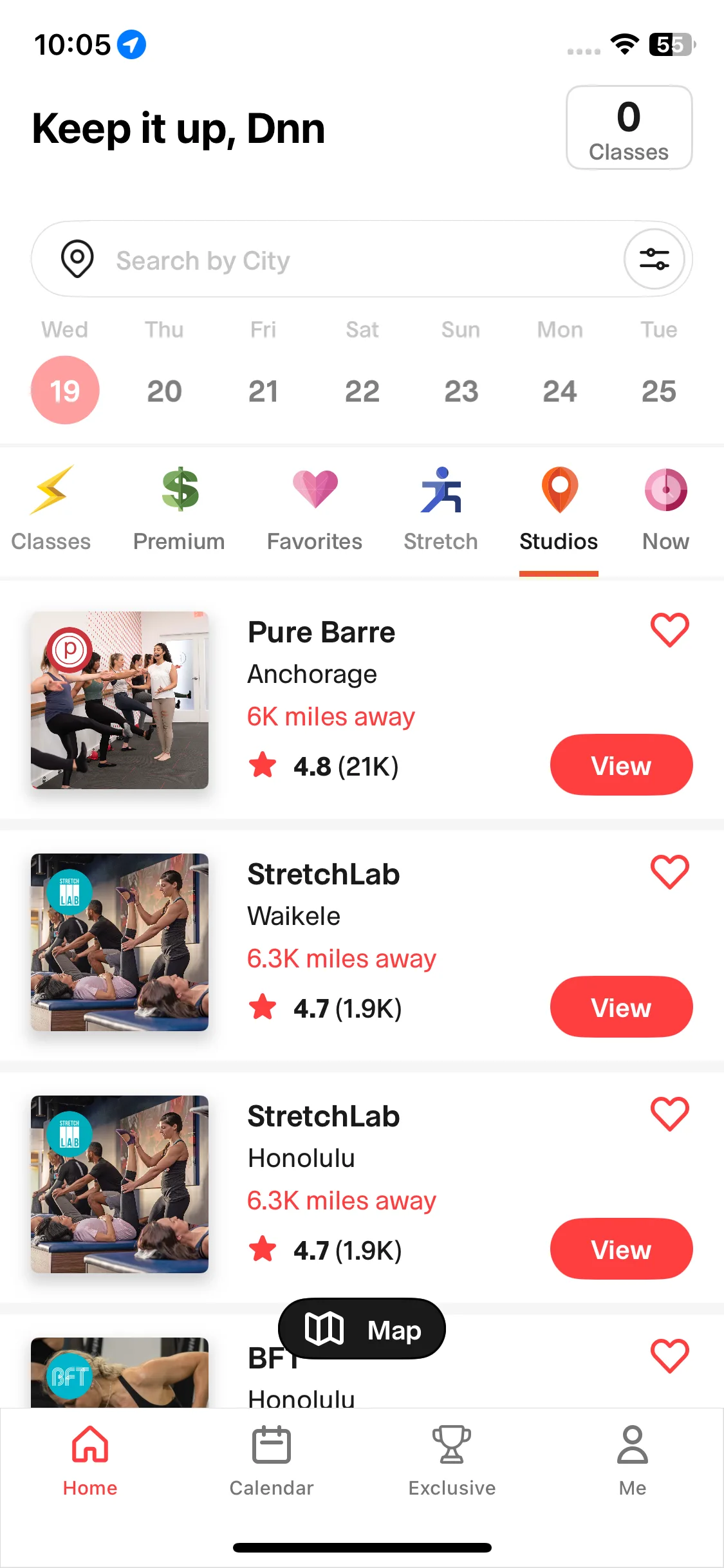Image resolution: width=724 pixels, height=1568 pixels.
Task: View the StretchLab Waikele studio
Action: (621, 1007)
